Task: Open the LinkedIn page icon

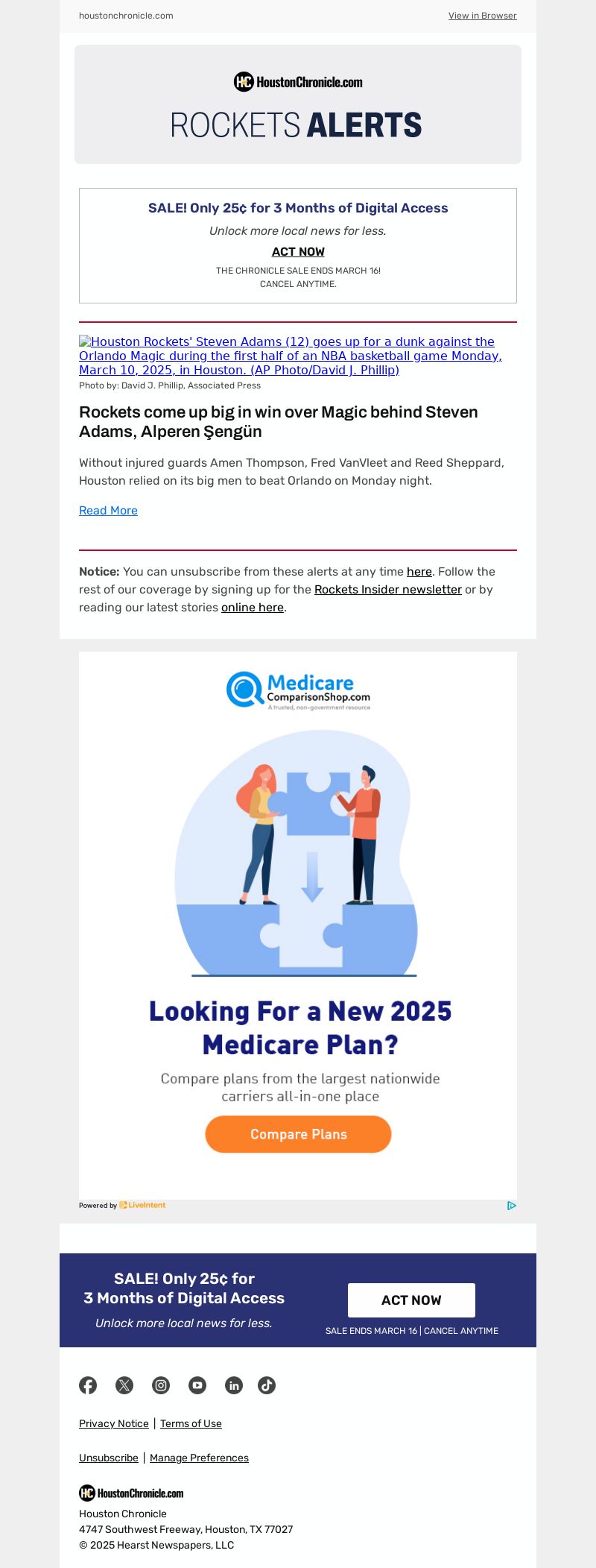Action: pos(234,1385)
